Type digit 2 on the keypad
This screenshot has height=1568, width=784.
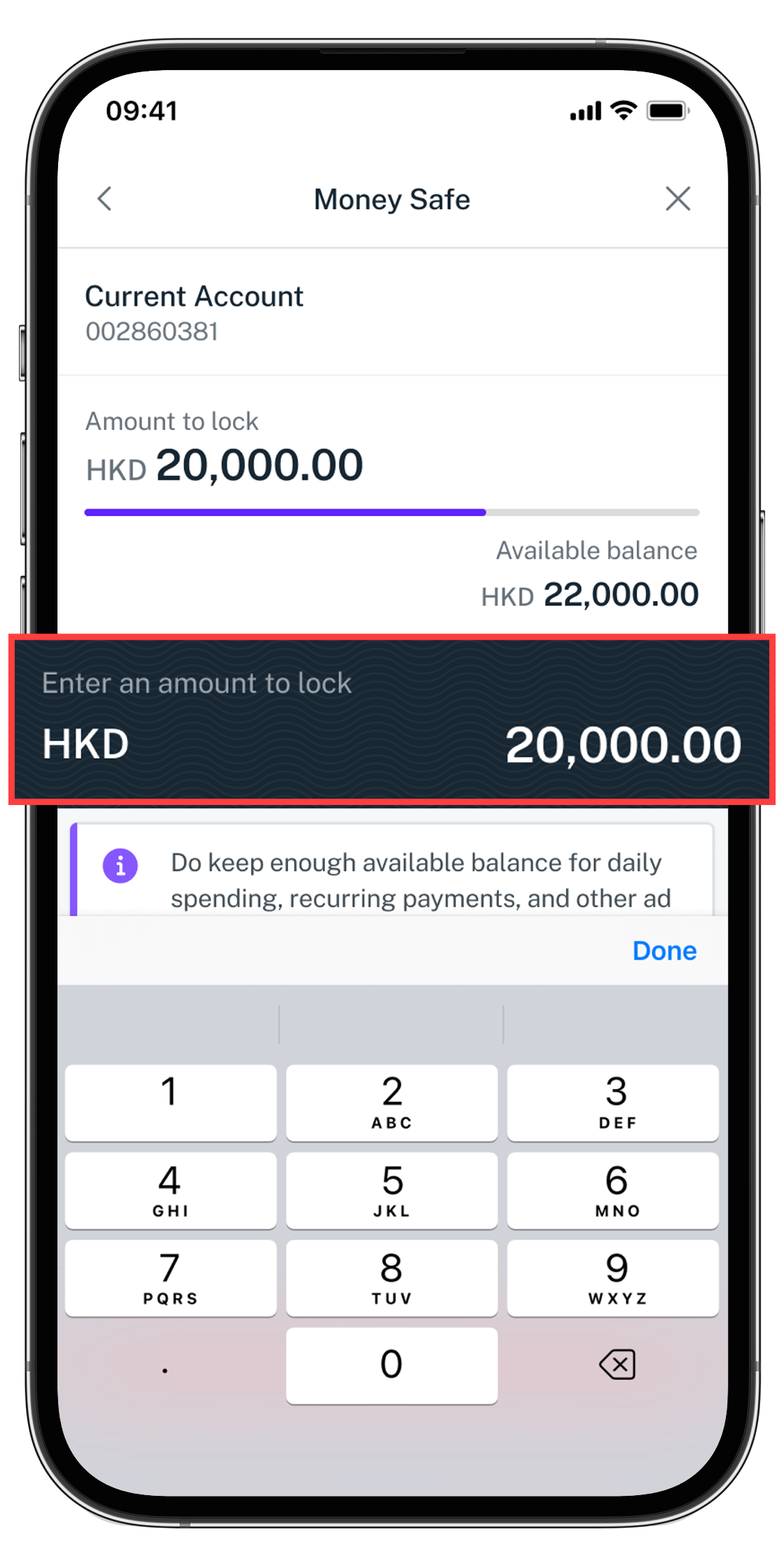(392, 1102)
